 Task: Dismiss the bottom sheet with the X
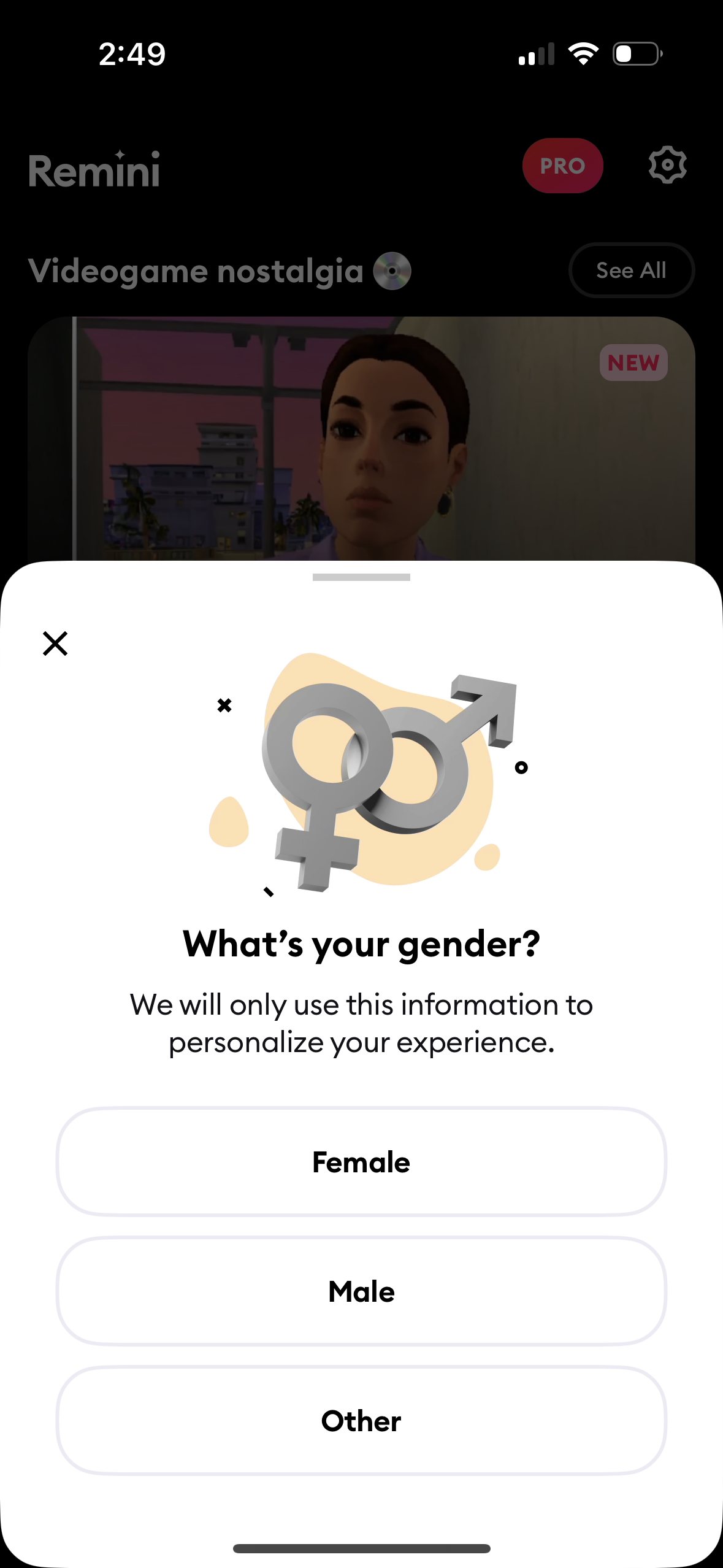pyautogui.click(x=55, y=644)
